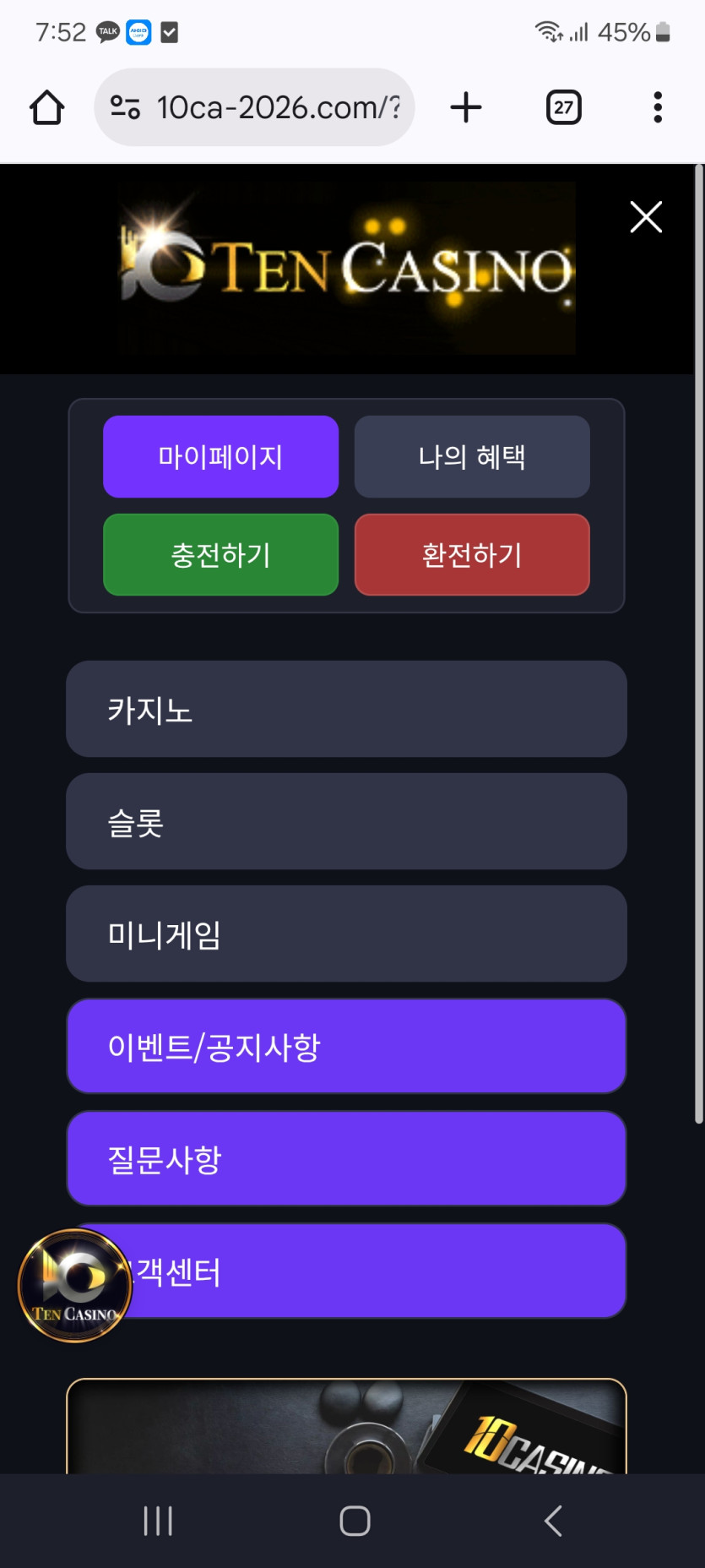Go to the browser home page
The width and height of the screenshot is (705, 1568).
click(47, 107)
